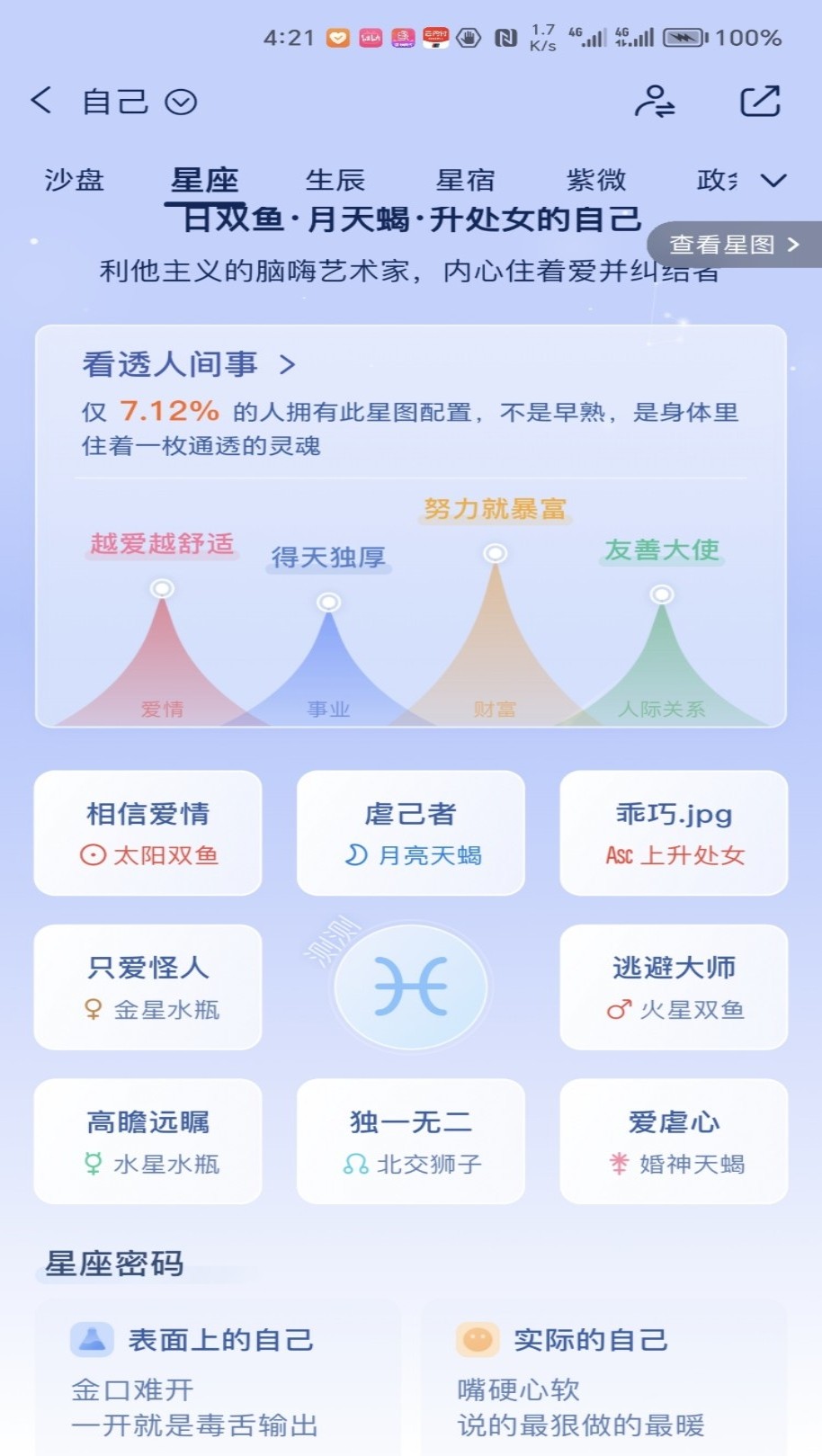The image size is (822, 1456).
Task: Open the 月亮天蝎 虐己者 card
Action: point(411,833)
